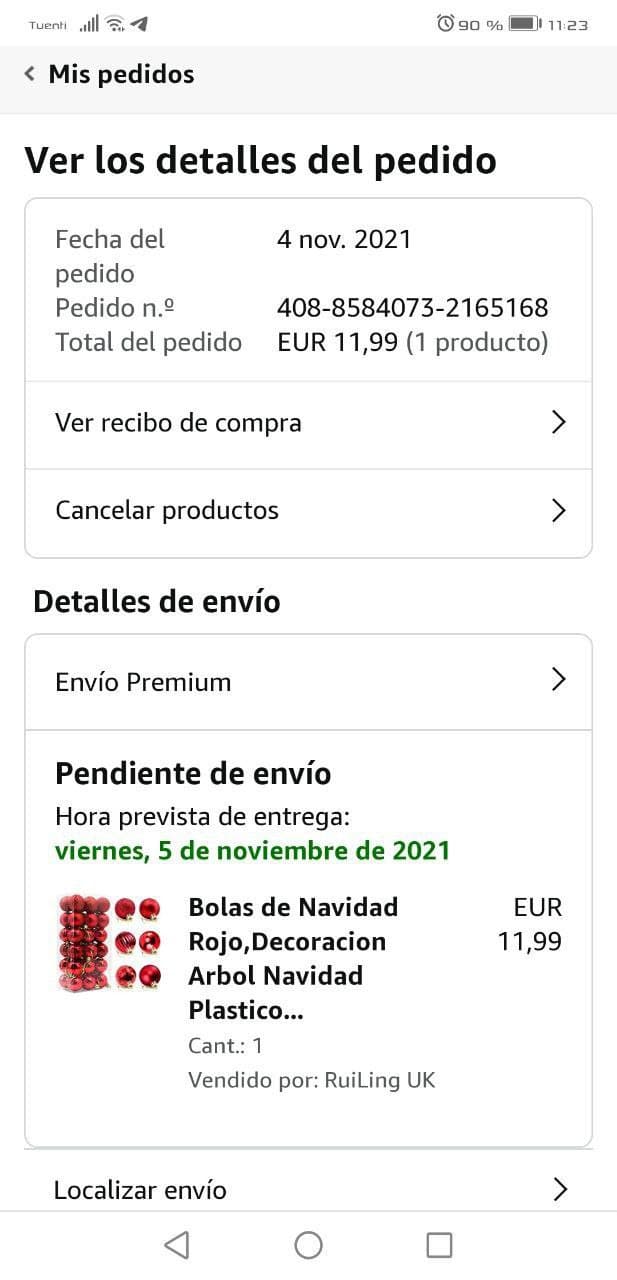Open Ver recibo de compra
Viewport: 617px width, 1280px height.
(308, 423)
